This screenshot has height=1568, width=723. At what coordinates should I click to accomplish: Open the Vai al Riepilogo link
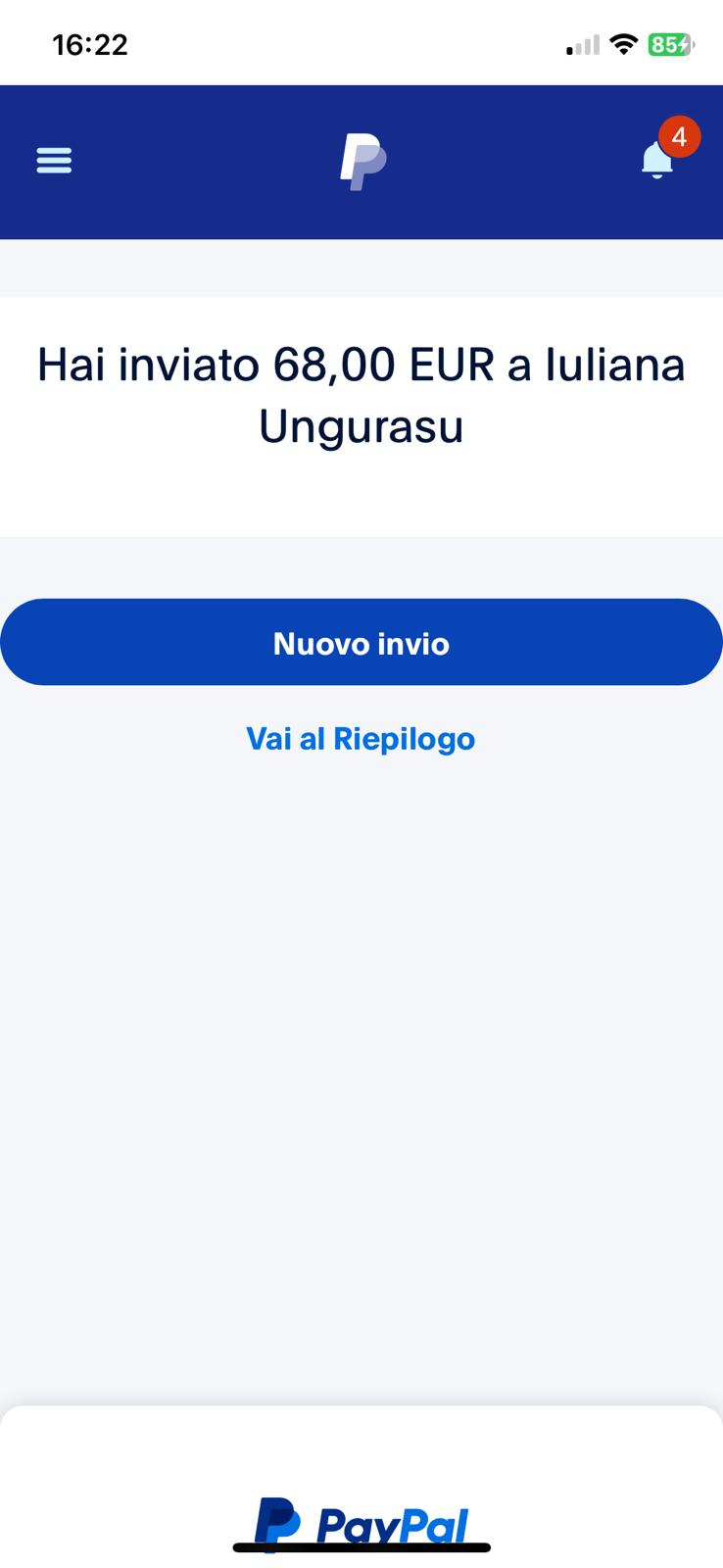tap(361, 739)
